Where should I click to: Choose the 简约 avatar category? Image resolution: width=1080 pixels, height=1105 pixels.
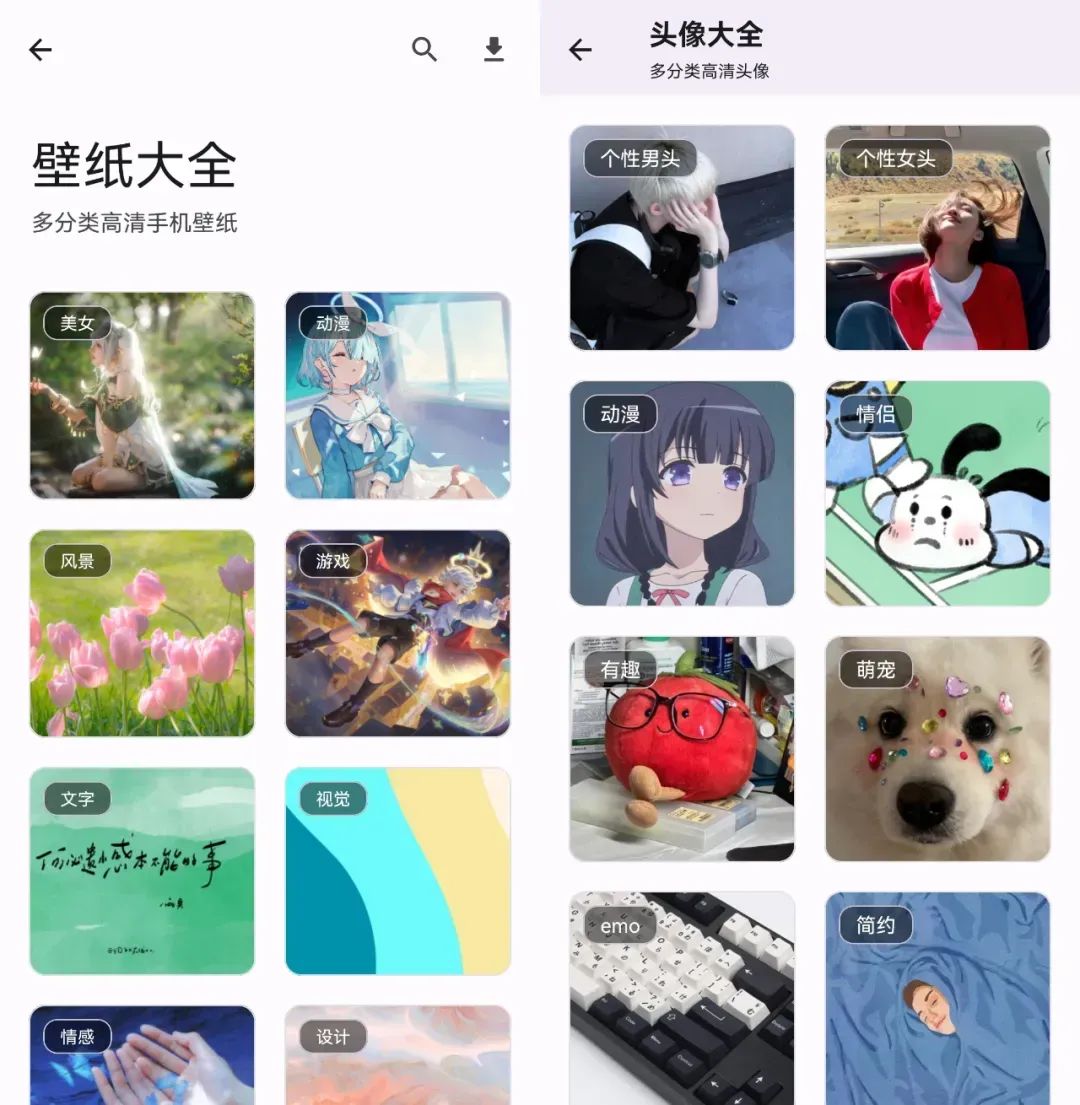click(x=938, y=998)
